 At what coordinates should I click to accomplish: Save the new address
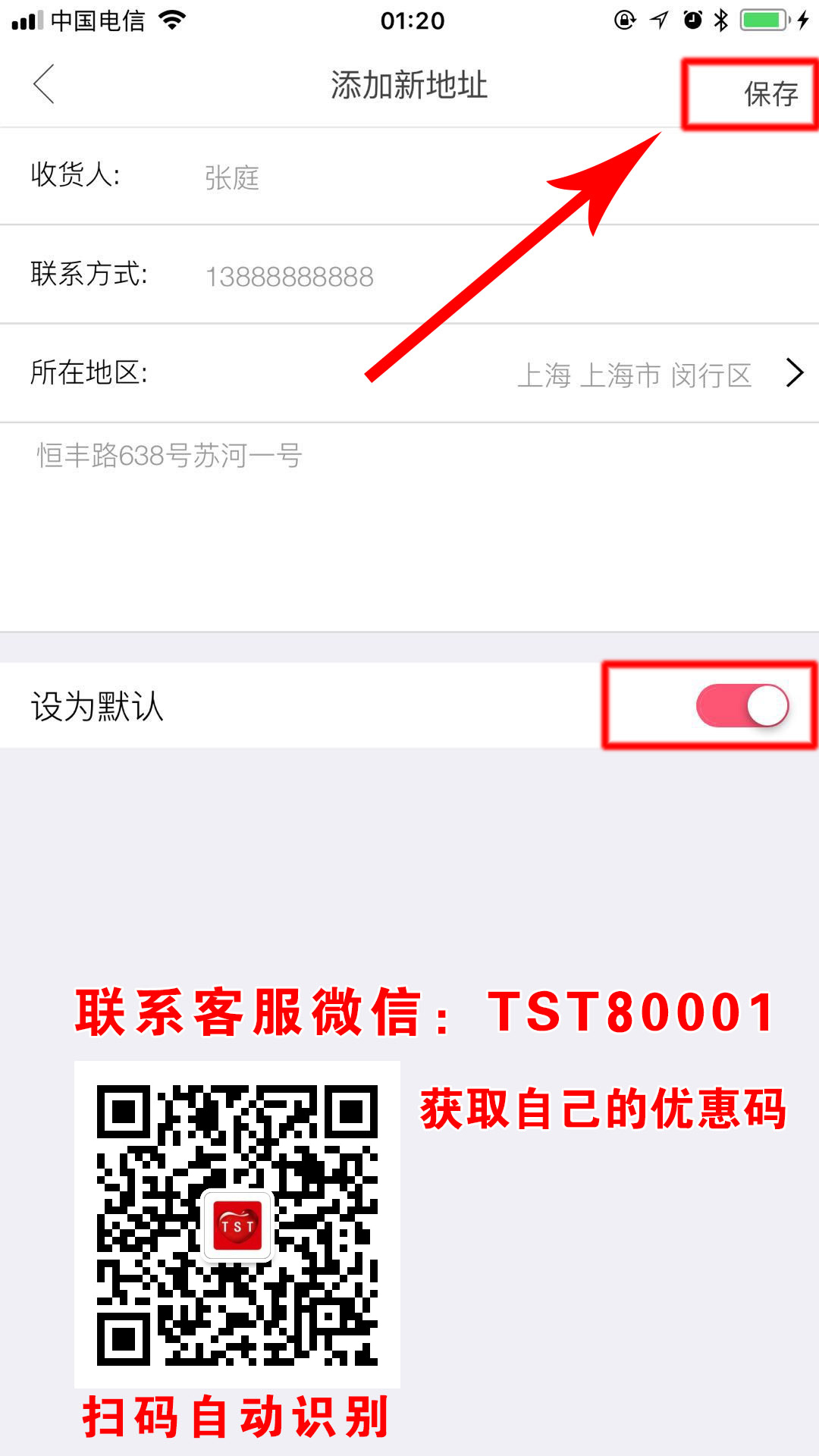[770, 94]
